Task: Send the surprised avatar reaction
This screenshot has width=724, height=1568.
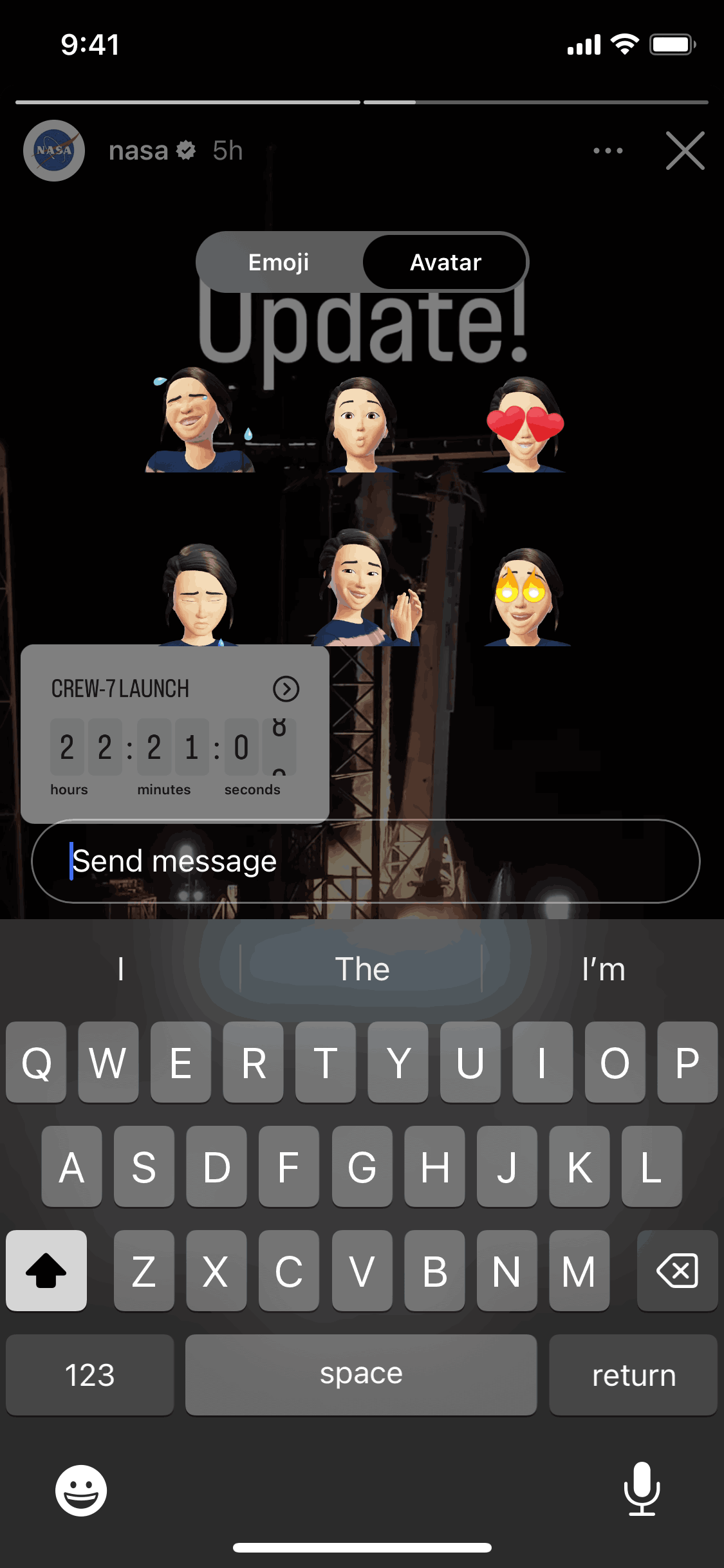Action: click(x=360, y=425)
